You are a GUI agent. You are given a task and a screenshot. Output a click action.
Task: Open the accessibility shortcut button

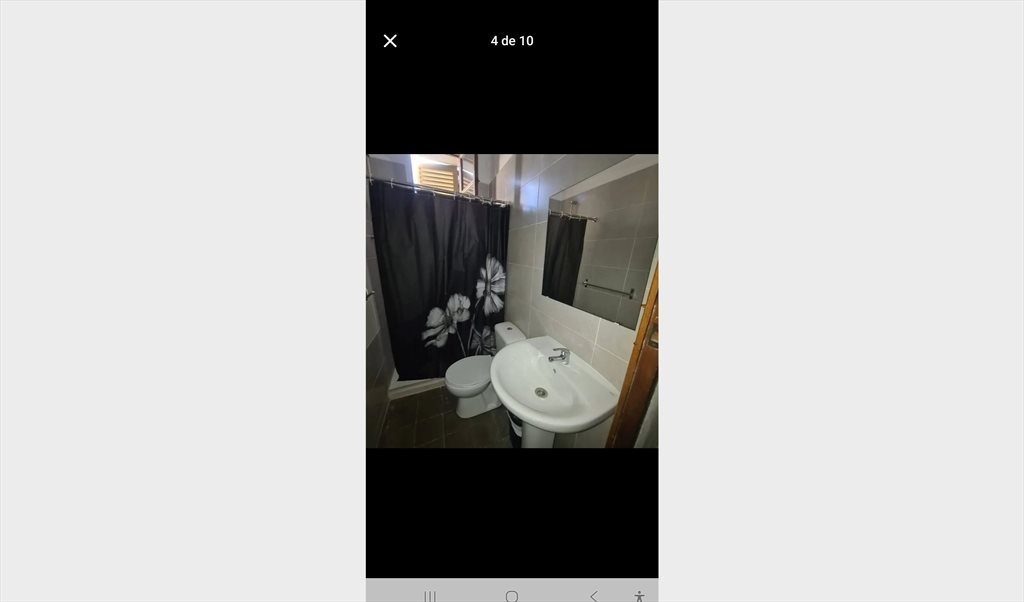pos(639,596)
